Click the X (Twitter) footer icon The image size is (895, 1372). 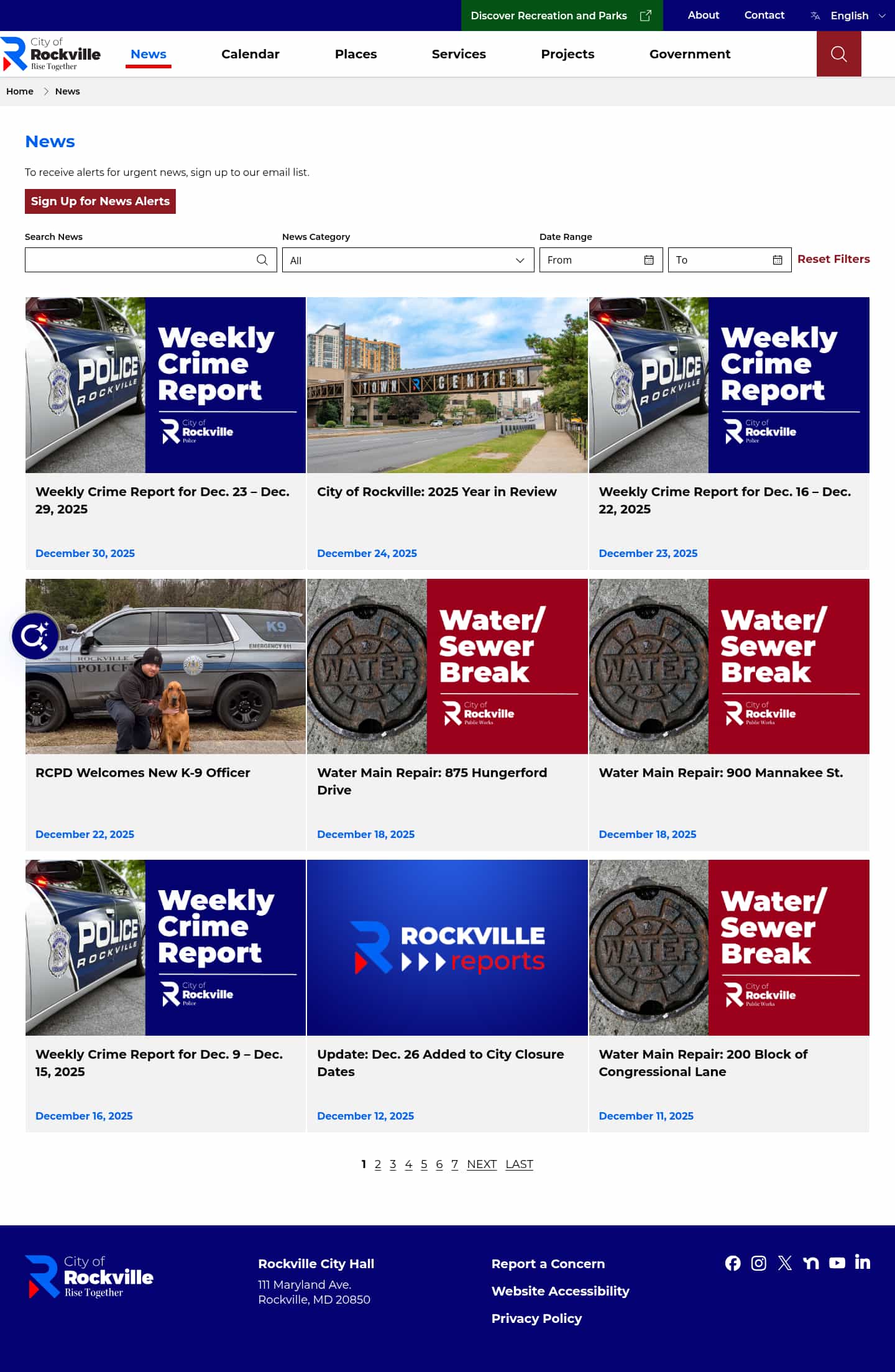click(x=785, y=1263)
